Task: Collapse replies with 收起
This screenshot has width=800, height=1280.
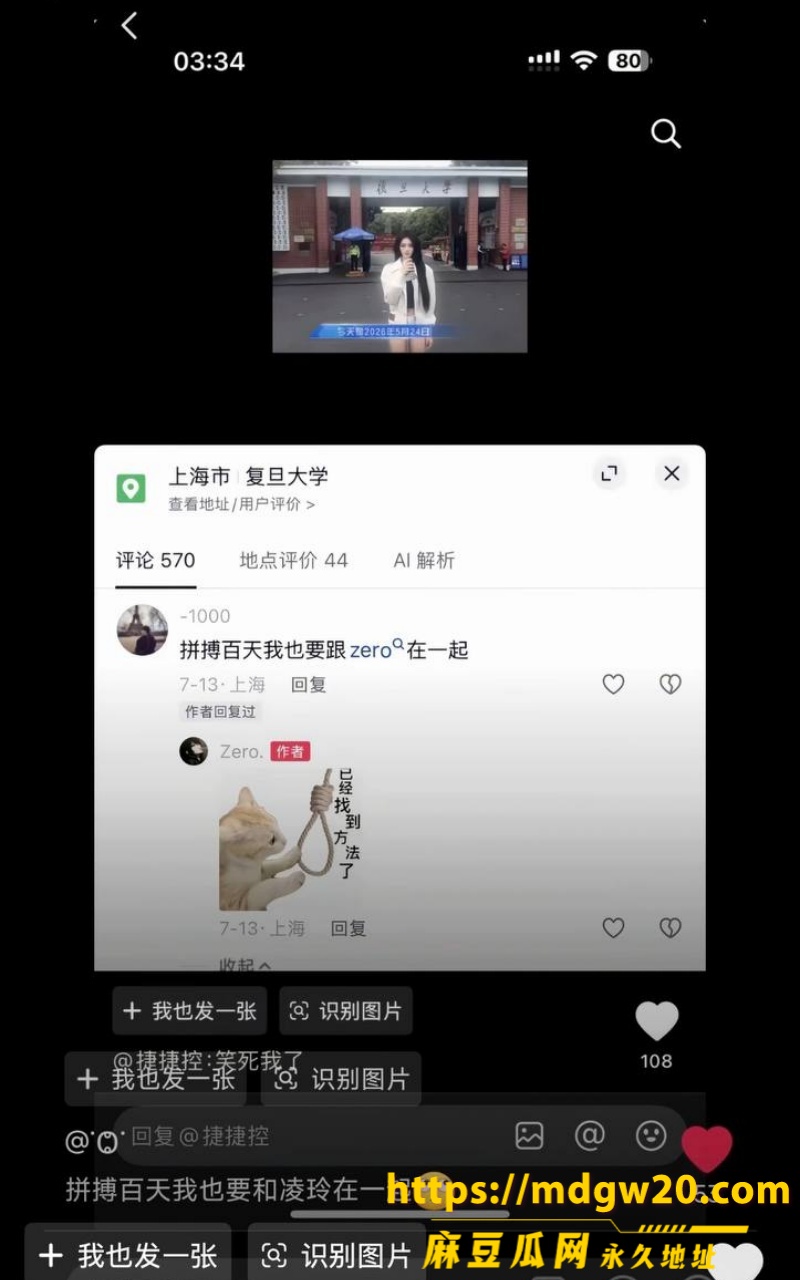Action: pyautogui.click(x=245, y=966)
